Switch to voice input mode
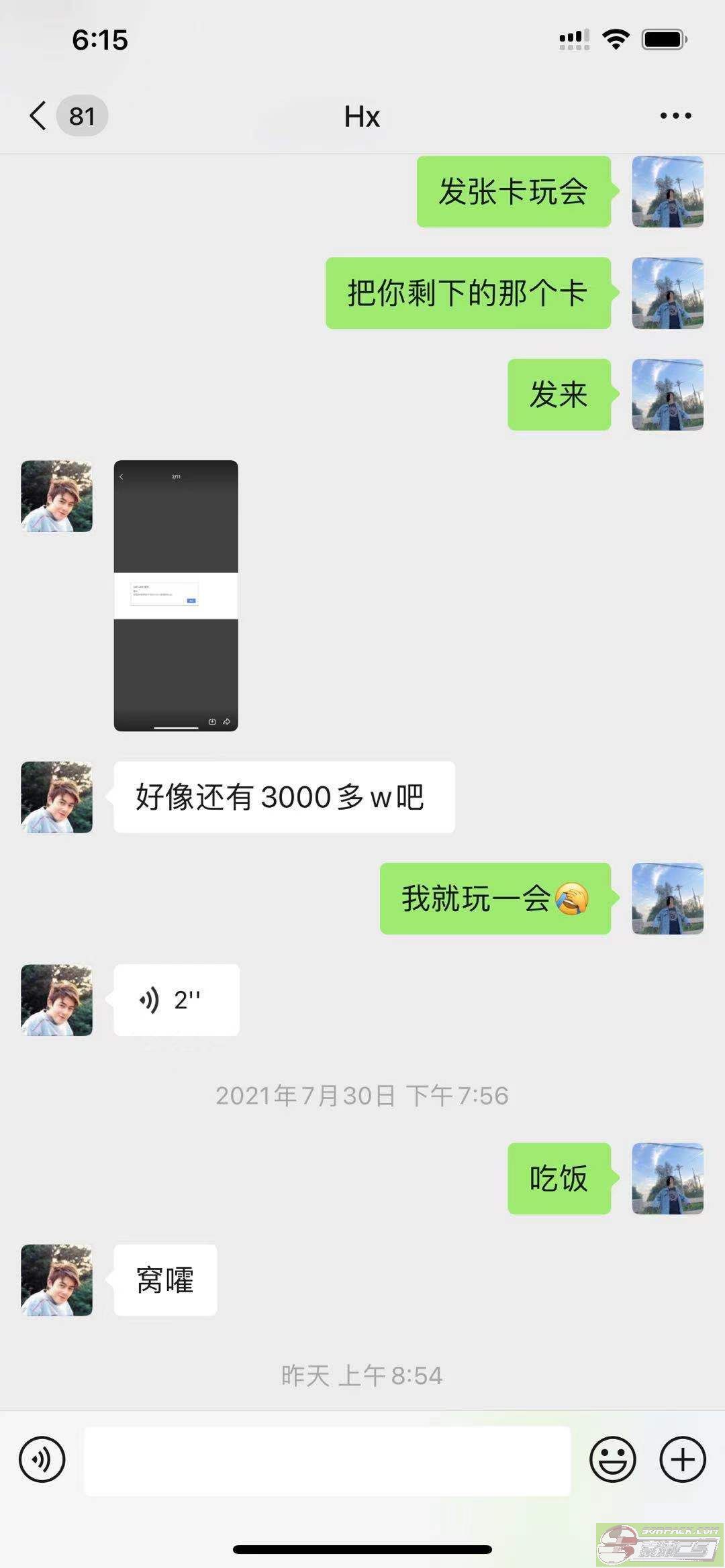725x1568 pixels. (x=42, y=1459)
